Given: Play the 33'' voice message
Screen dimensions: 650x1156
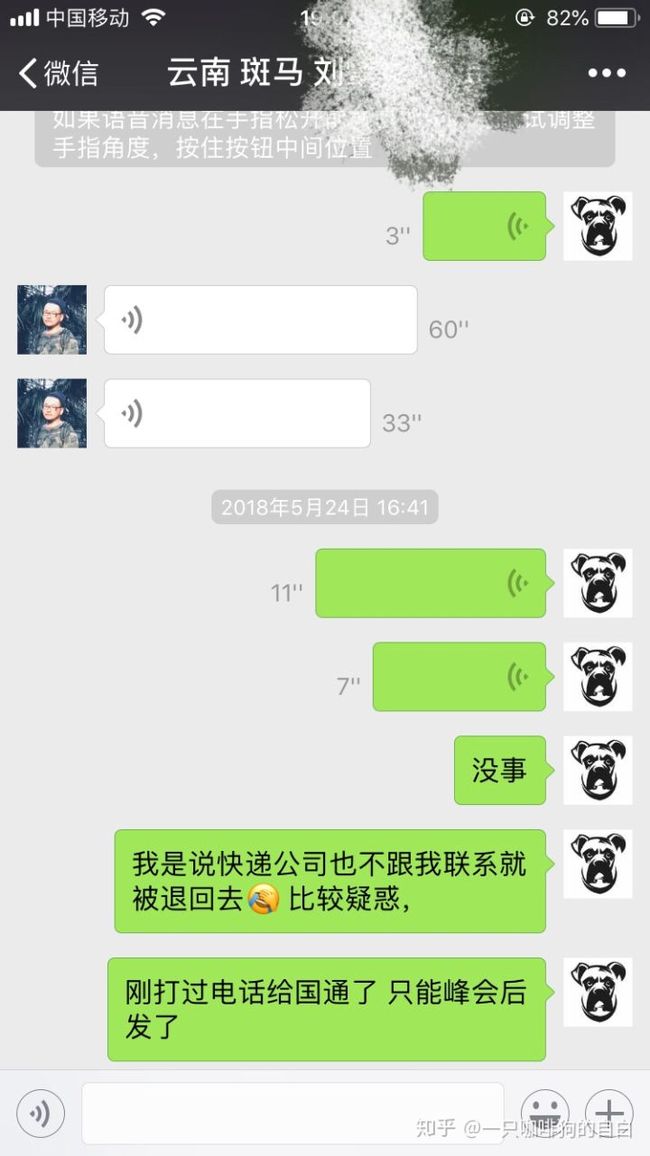Looking at the screenshot, I should click(x=237, y=414).
